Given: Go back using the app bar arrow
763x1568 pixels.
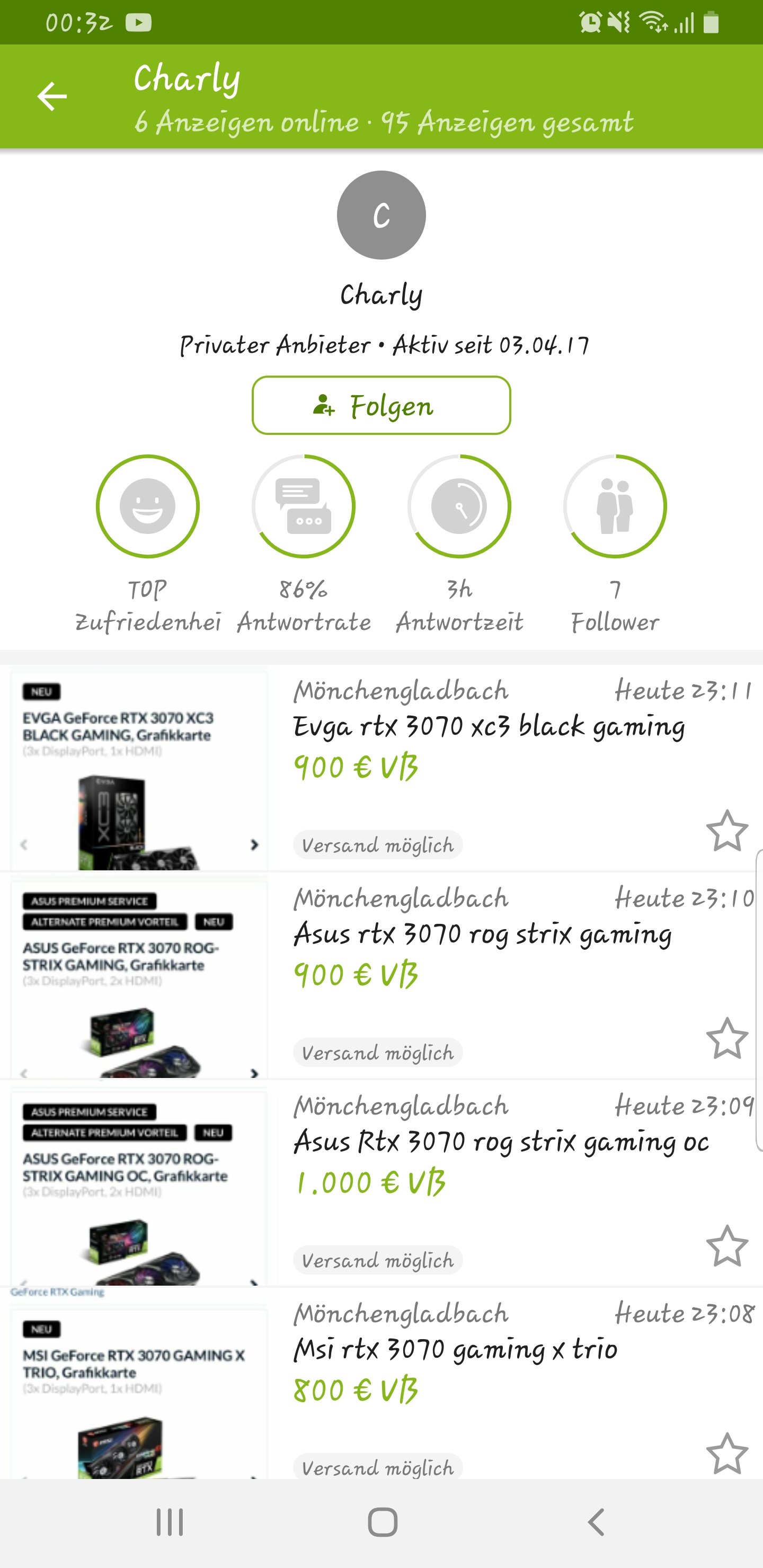Looking at the screenshot, I should click(x=52, y=97).
